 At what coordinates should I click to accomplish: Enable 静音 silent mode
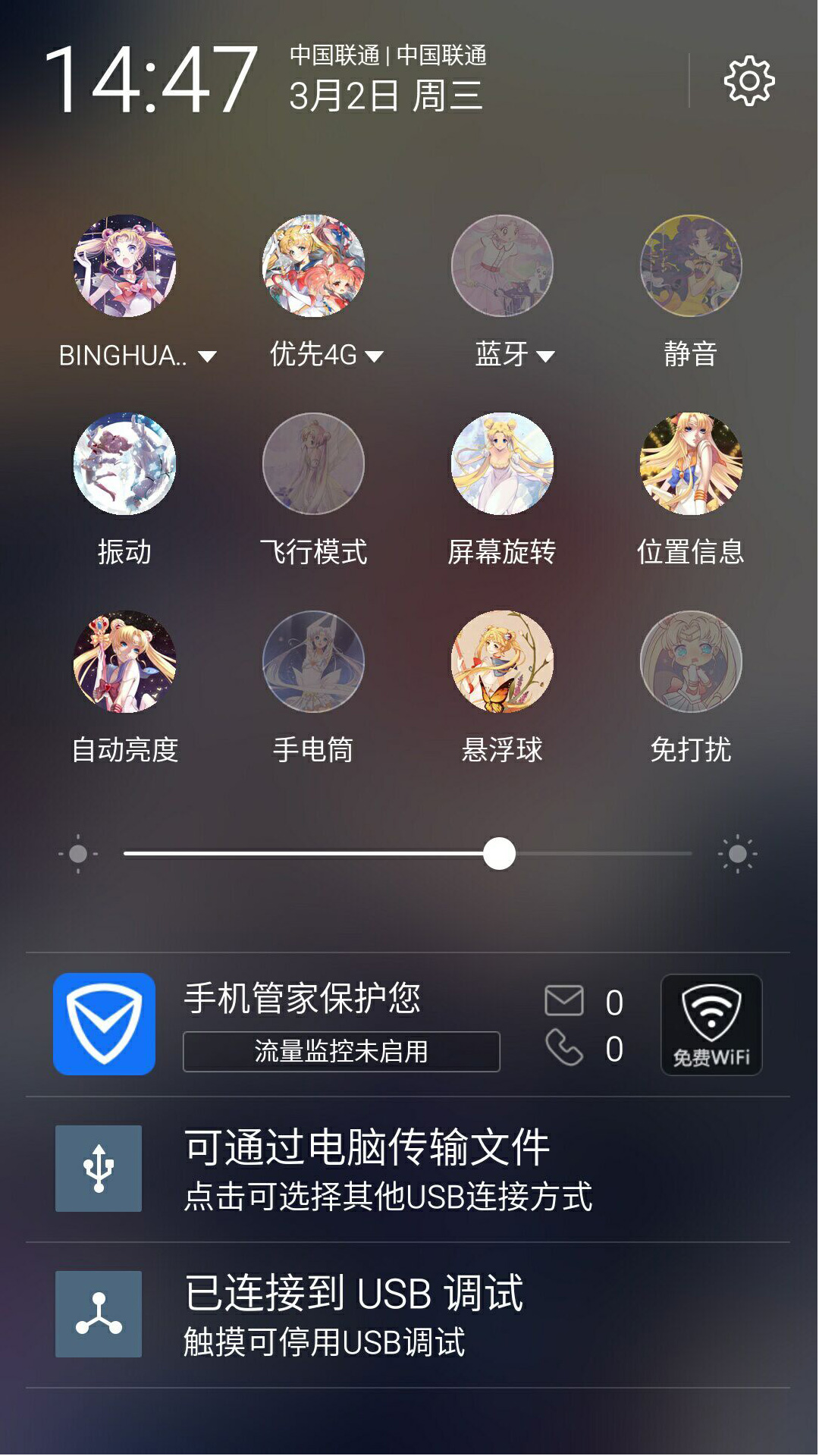click(x=691, y=266)
